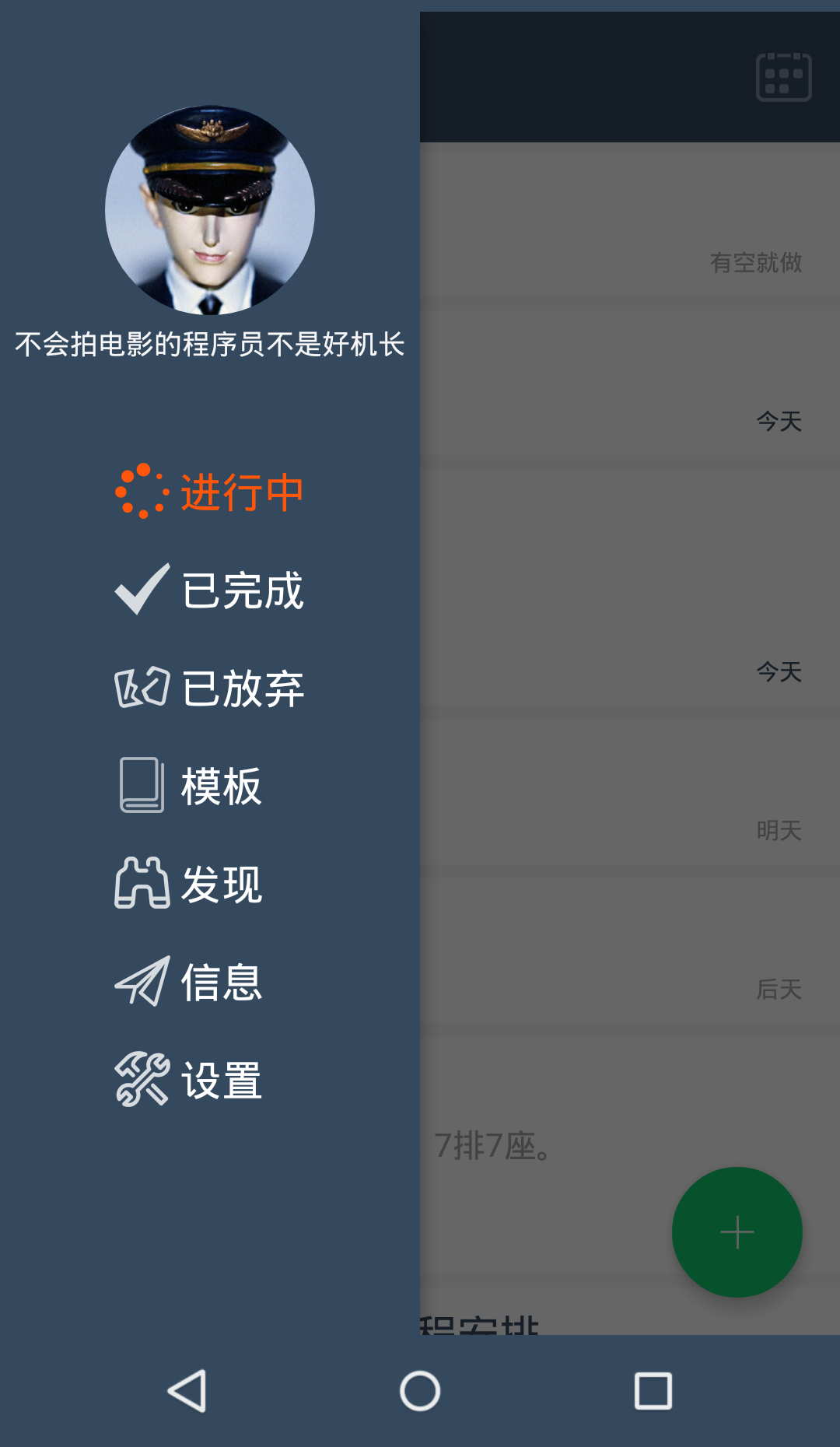The image size is (840, 1447).
Task: Open the 信息 (messages) section
Action: (x=191, y=982)
